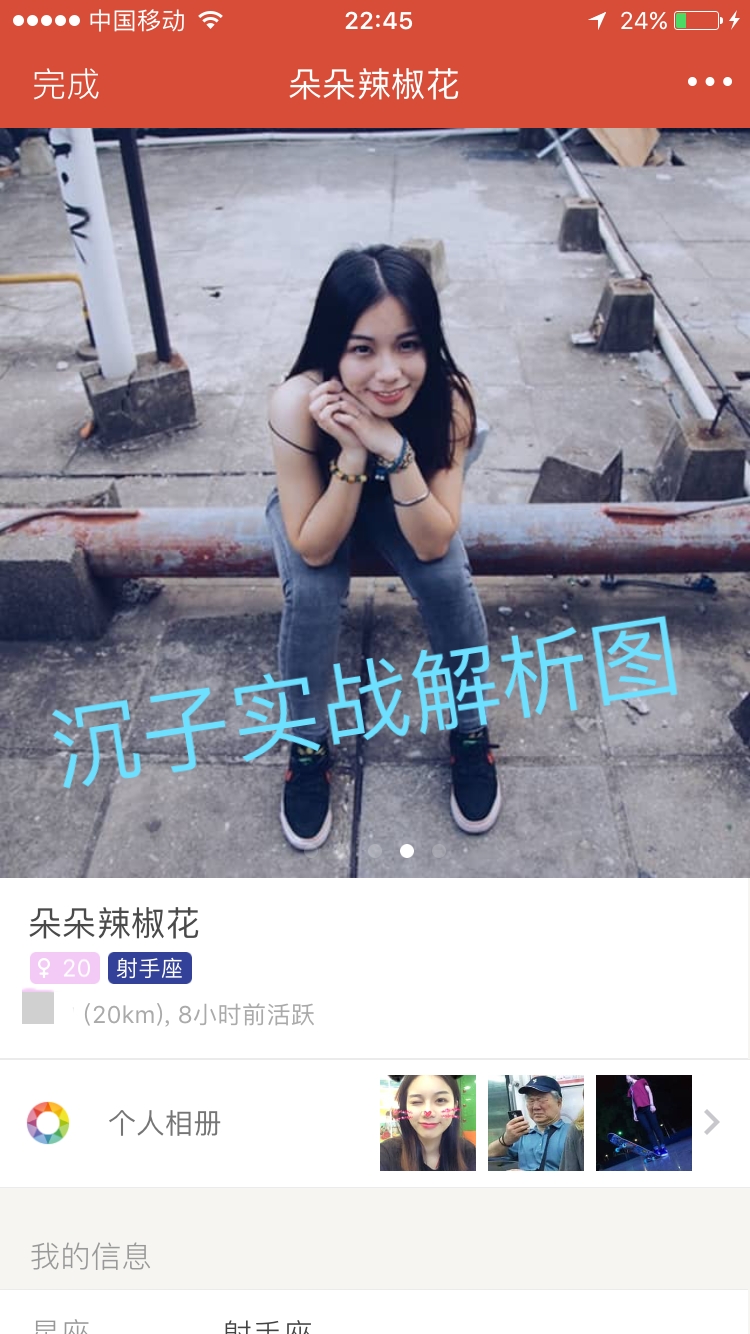Open the 个人相册 album row
The height and width of the screenshot is (1334, 750).
(x=164, y=1123)
